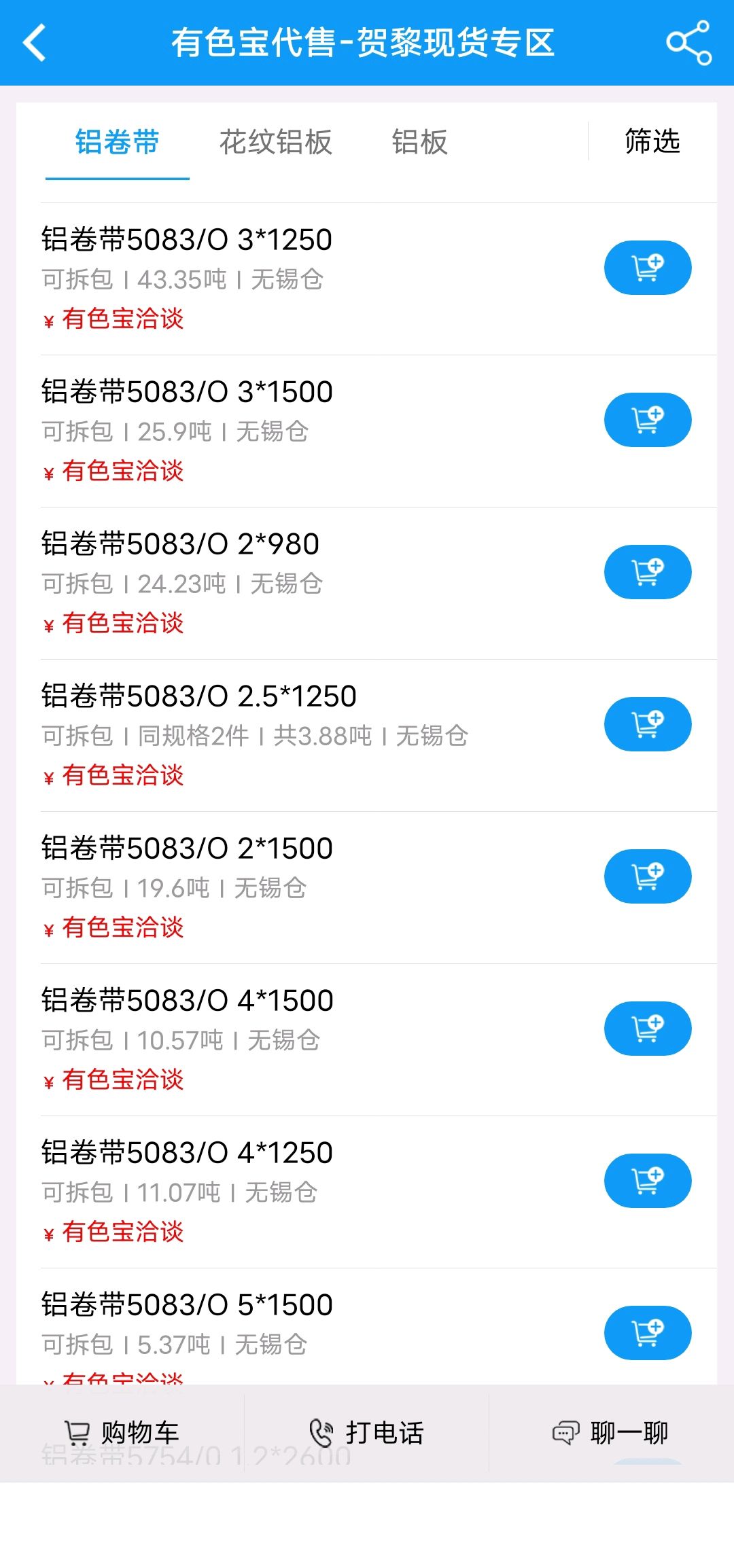Add 铝卷带5083/O 4*1250 to cart

coord(648,1181)
